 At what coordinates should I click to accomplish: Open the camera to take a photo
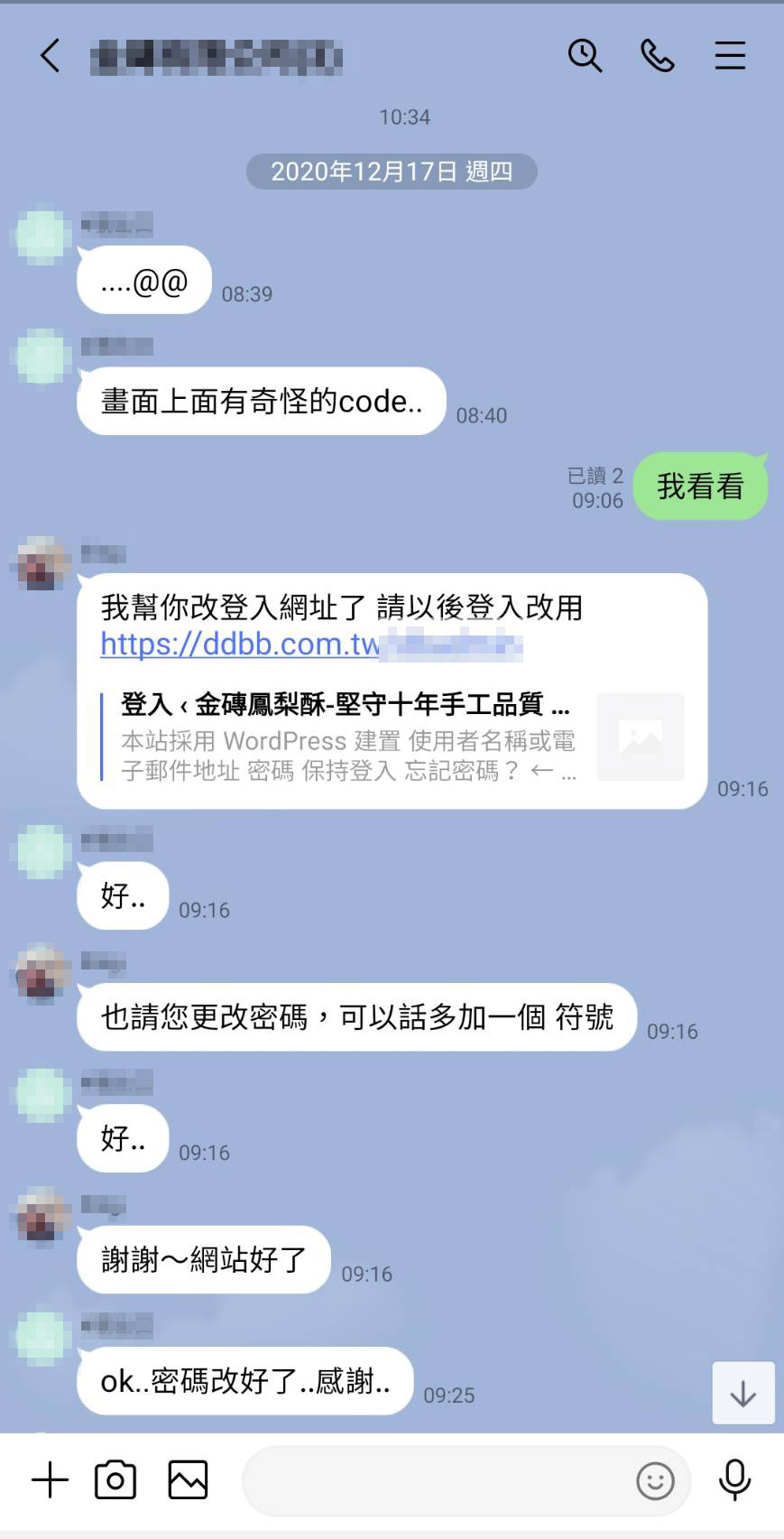pyautogui.click(x=115, y=1480)
